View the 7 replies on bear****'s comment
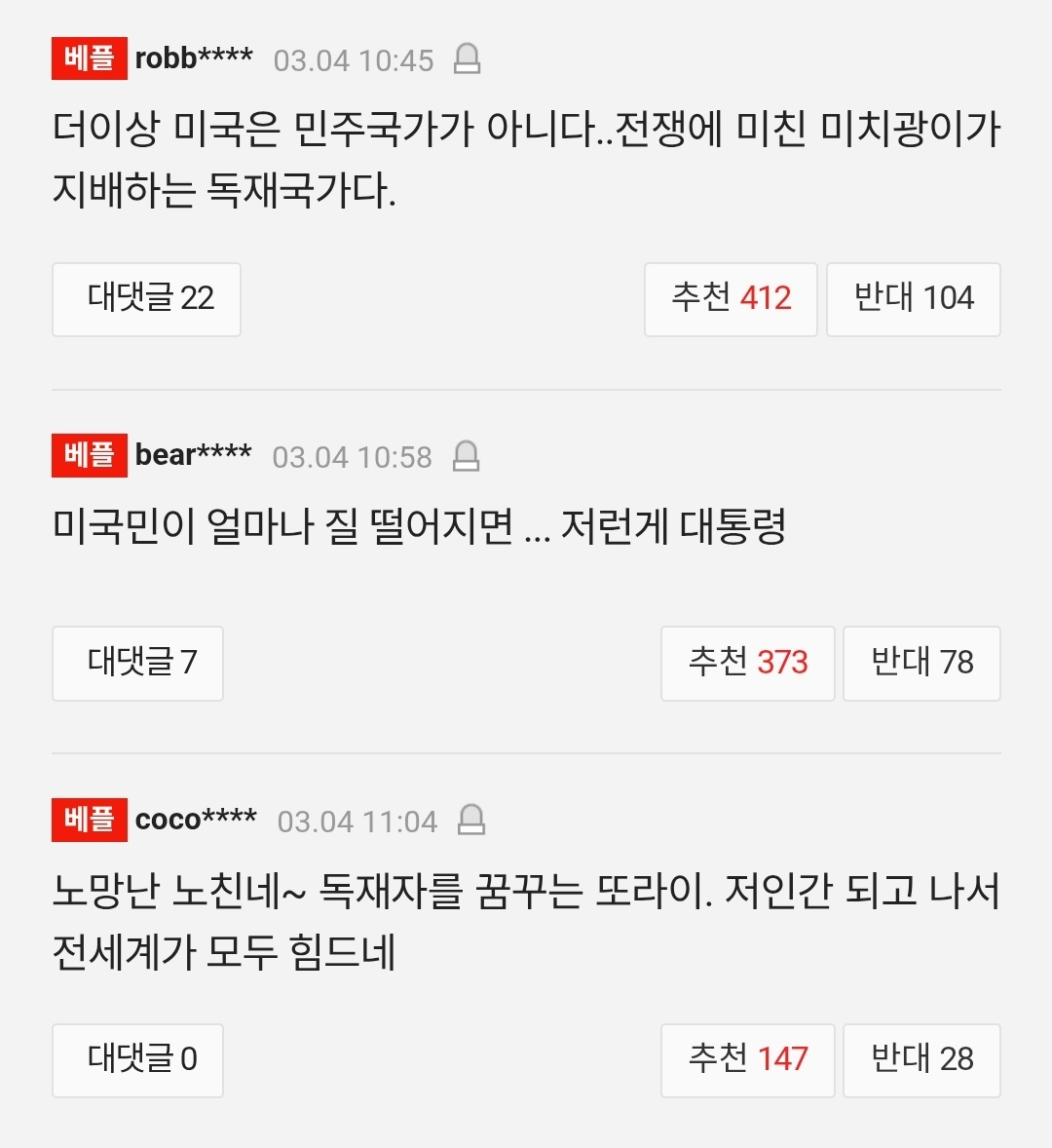This screenshot has height=1148, width=1052. pyautogui.click(x=137, y=663)
